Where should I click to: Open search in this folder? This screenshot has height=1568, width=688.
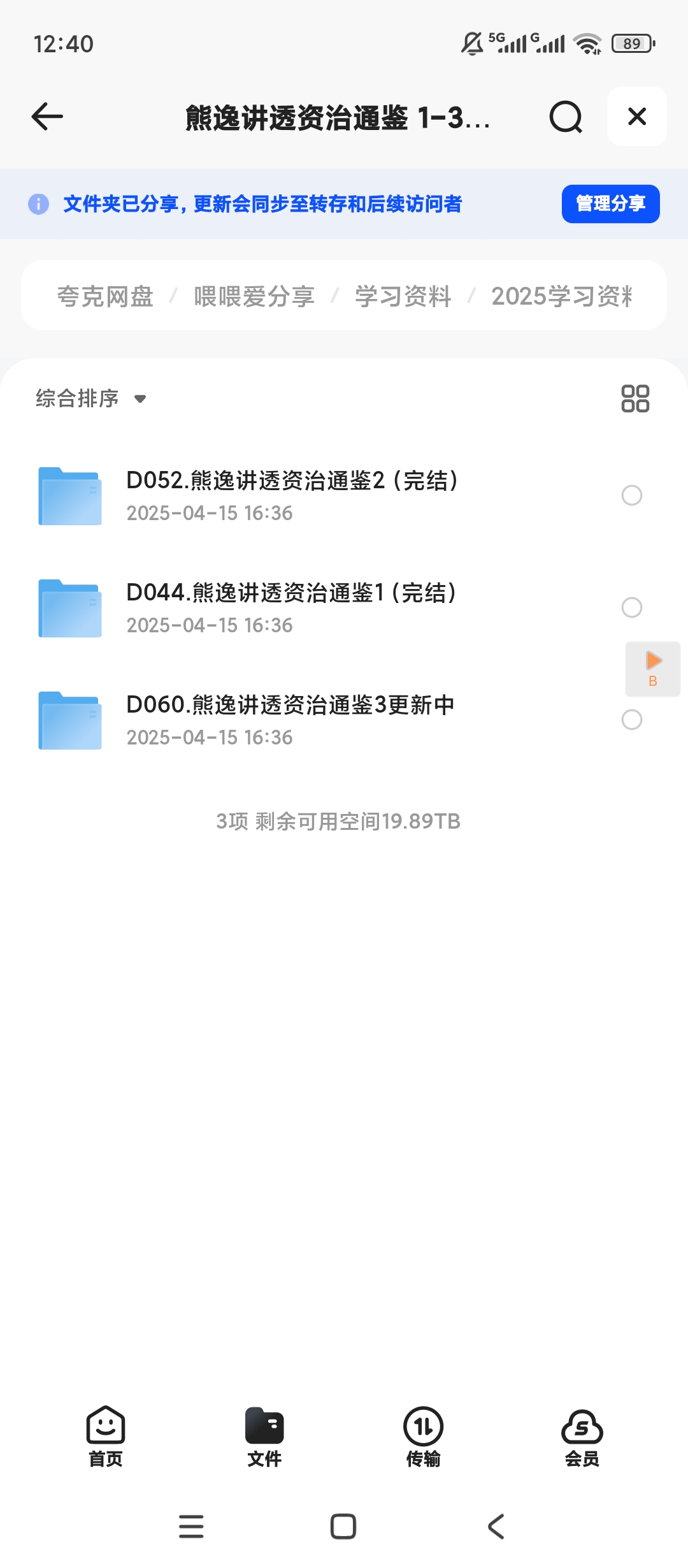tap(566, 117)
